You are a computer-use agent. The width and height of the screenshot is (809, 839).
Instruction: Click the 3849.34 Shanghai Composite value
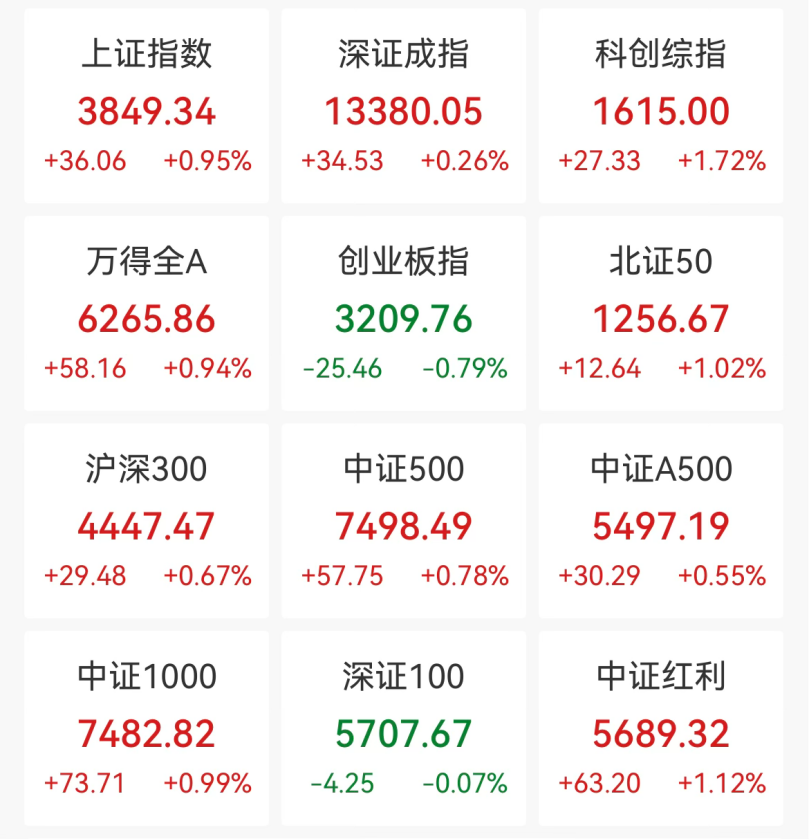click(145, 112)
